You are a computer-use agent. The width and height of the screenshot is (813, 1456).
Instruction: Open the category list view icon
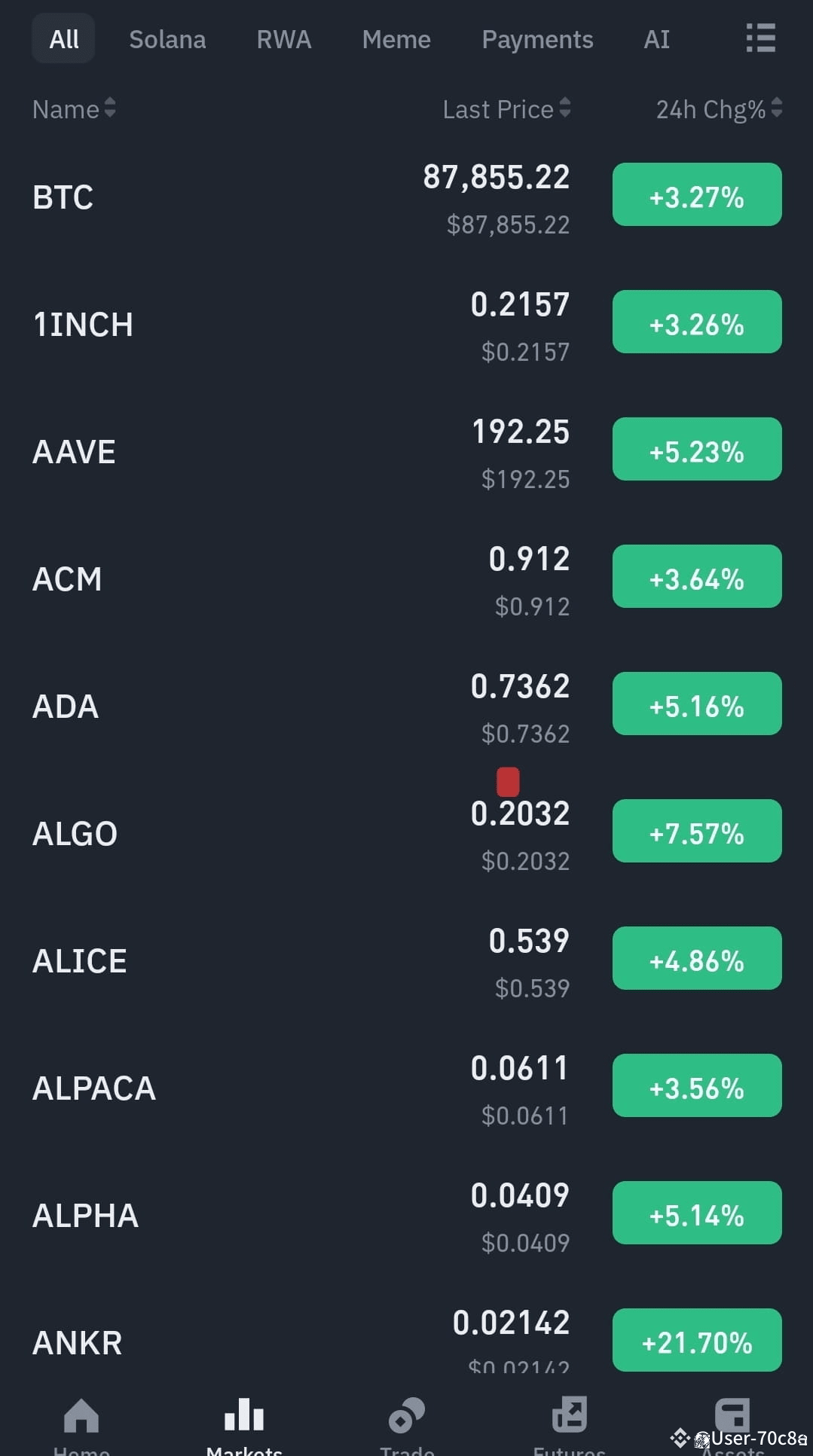760,38
